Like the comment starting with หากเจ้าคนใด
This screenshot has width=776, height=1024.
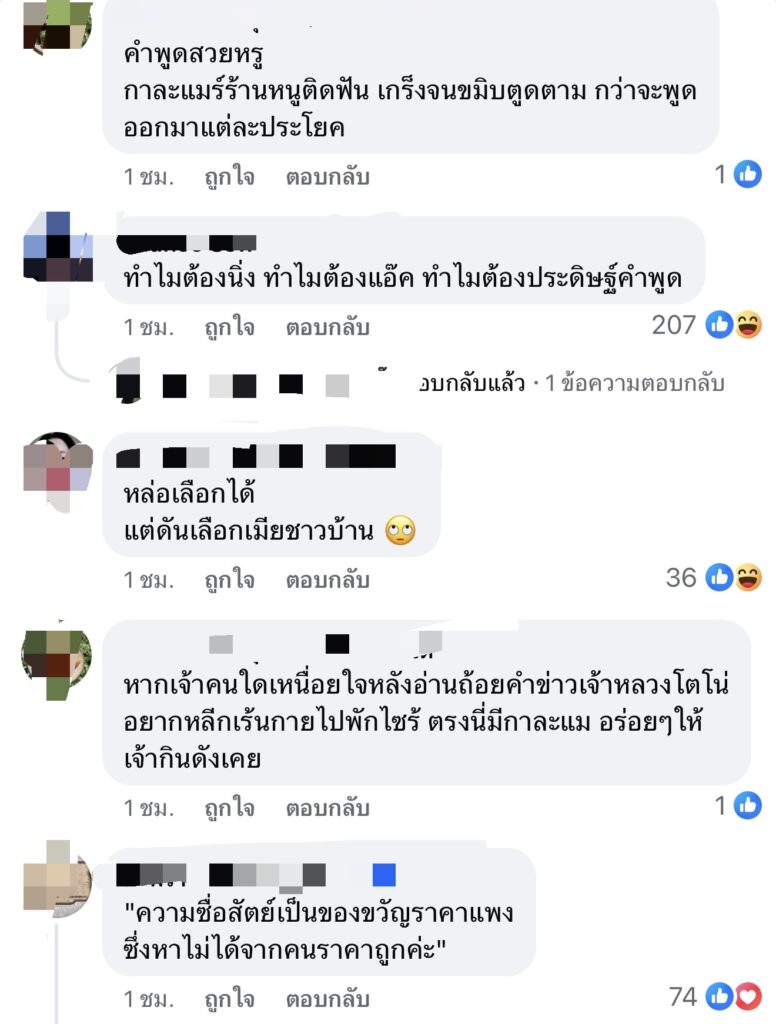point(229,807)
